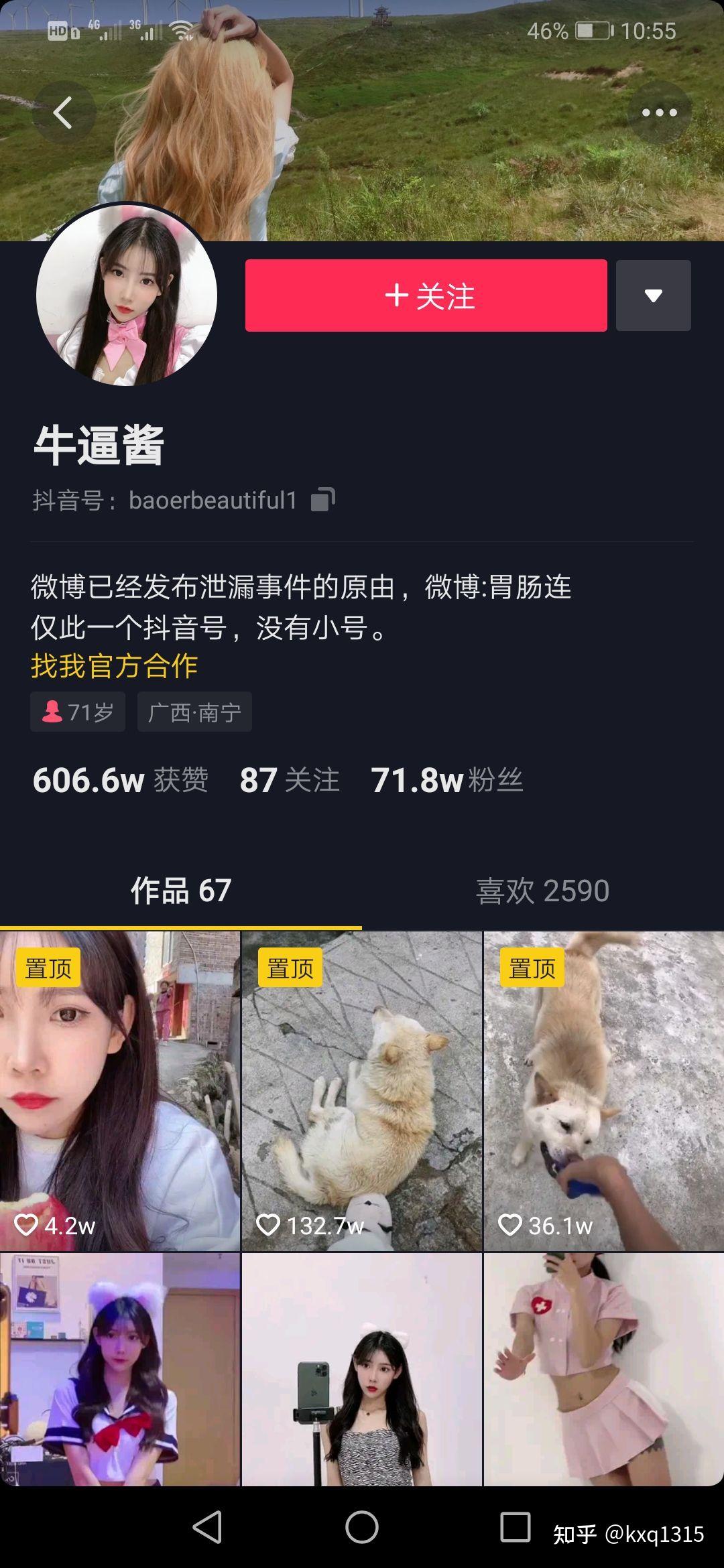
Task: Tap the system home button
Action: [361, 1528]
